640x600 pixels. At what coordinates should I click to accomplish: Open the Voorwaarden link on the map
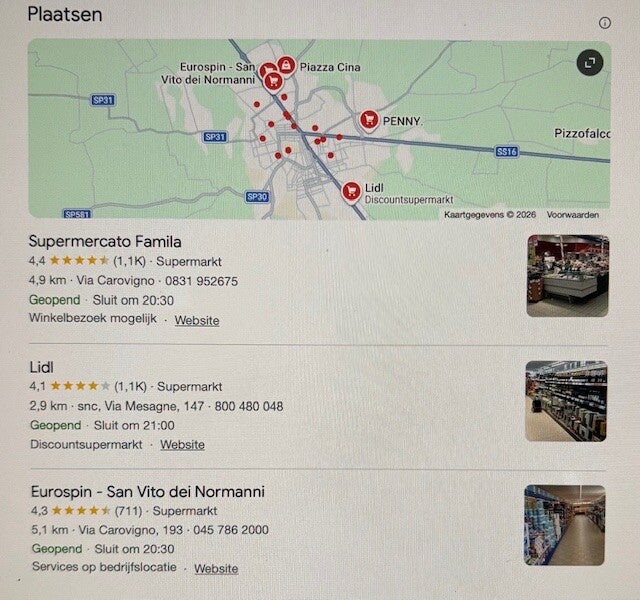[574, 214]
